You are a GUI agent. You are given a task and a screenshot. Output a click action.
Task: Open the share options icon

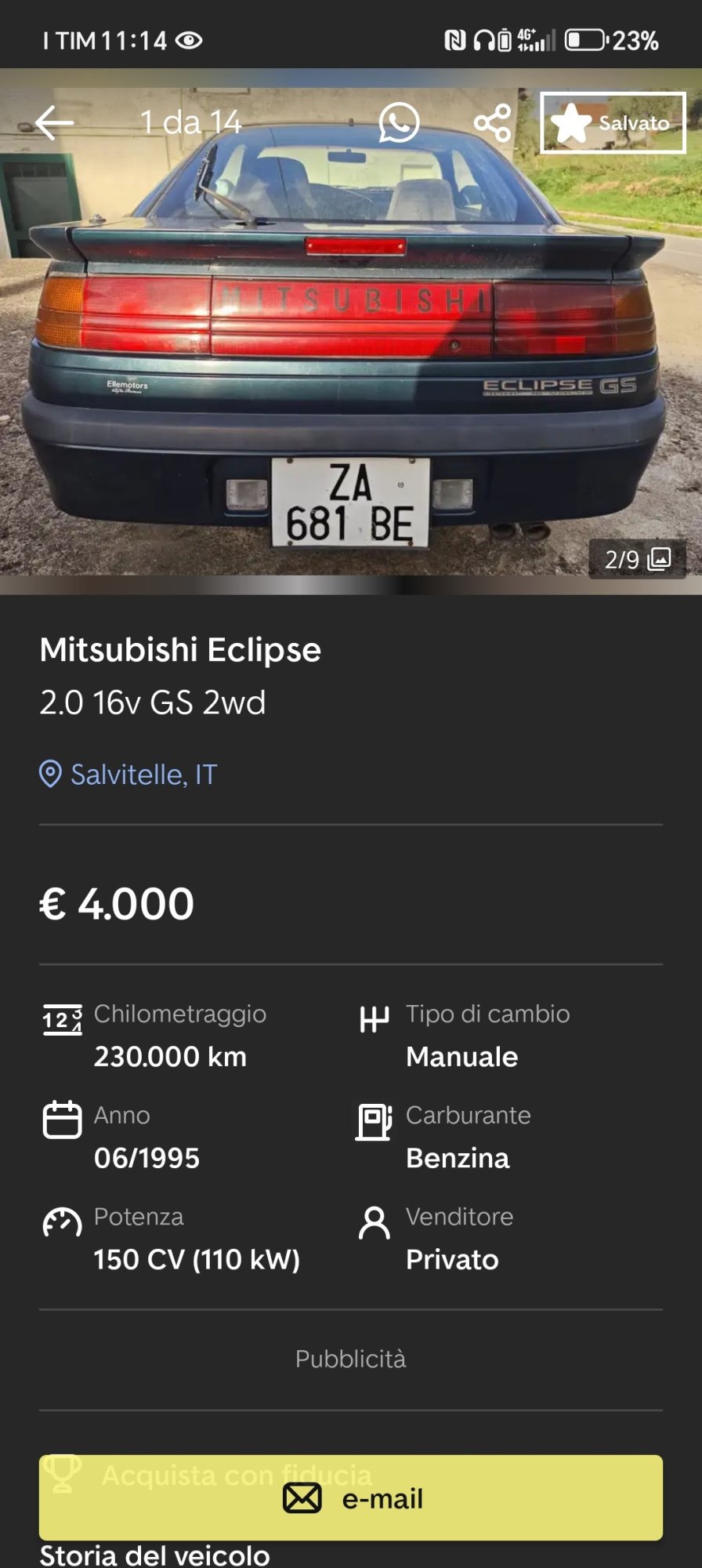[492, 123]
